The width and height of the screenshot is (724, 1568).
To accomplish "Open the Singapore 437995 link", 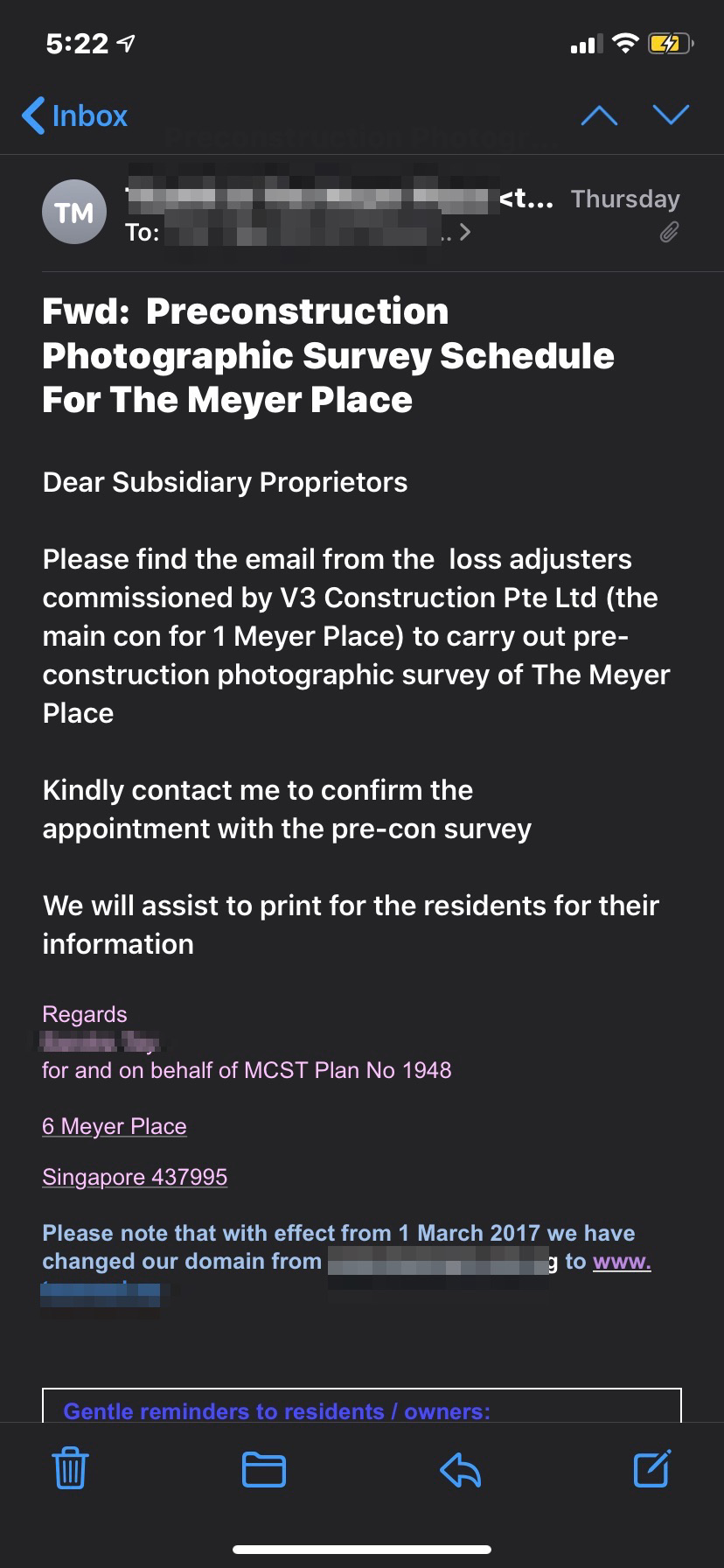I will point(135,1177).
